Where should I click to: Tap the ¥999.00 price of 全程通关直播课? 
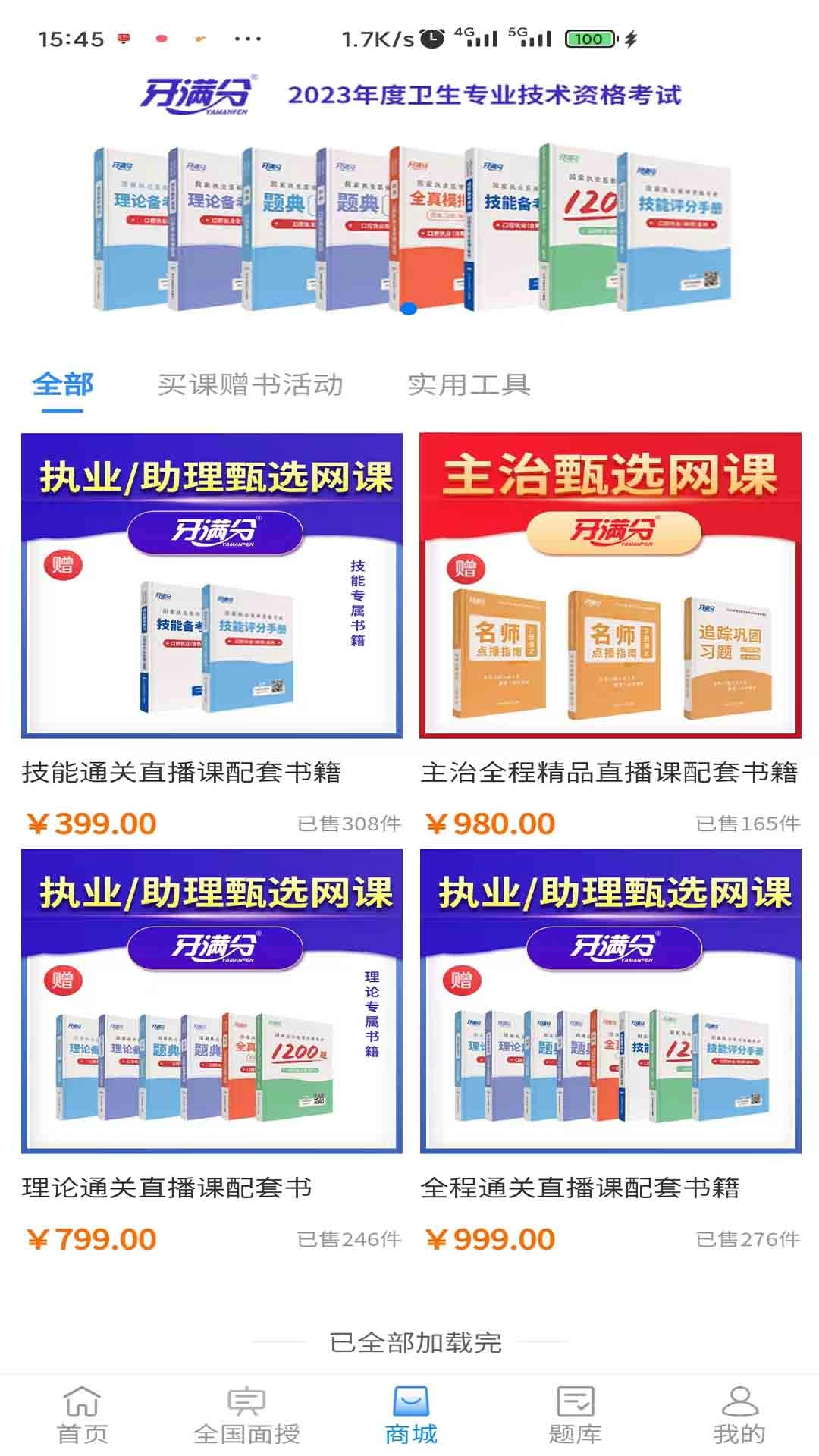pos(491,1236)
